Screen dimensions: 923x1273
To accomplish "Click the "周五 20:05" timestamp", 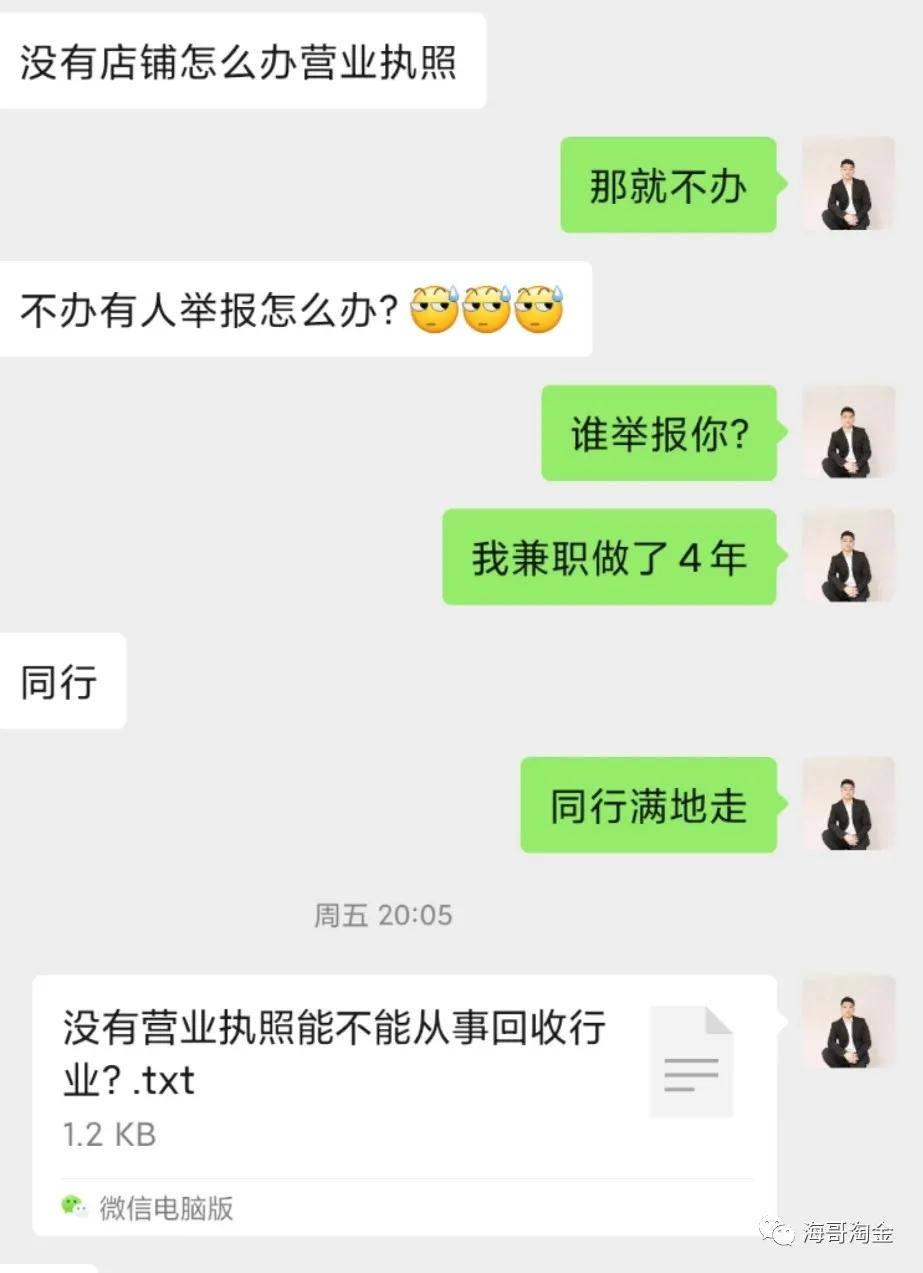I will point(385,914).
